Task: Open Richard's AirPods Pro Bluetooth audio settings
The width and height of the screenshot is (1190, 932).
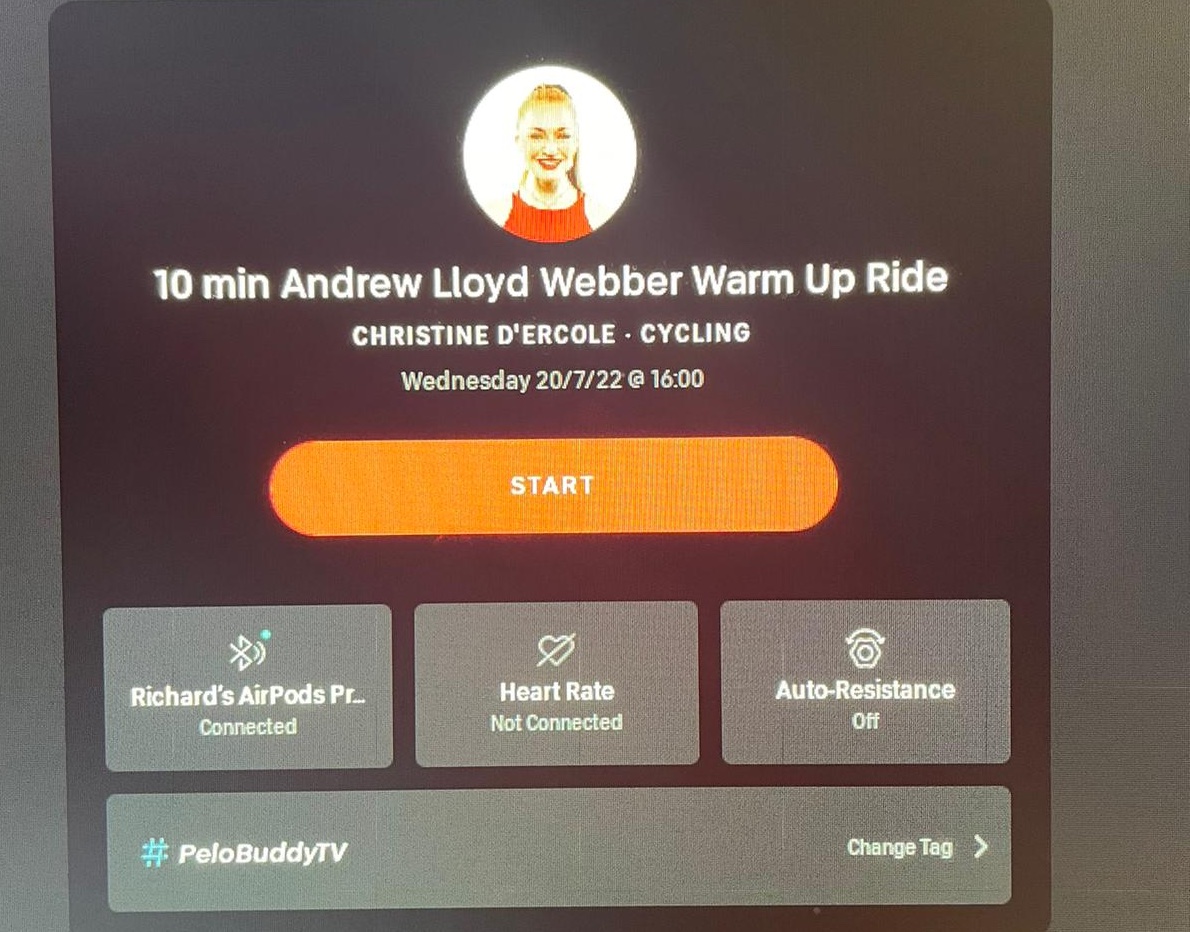Action: coord(248,687)
